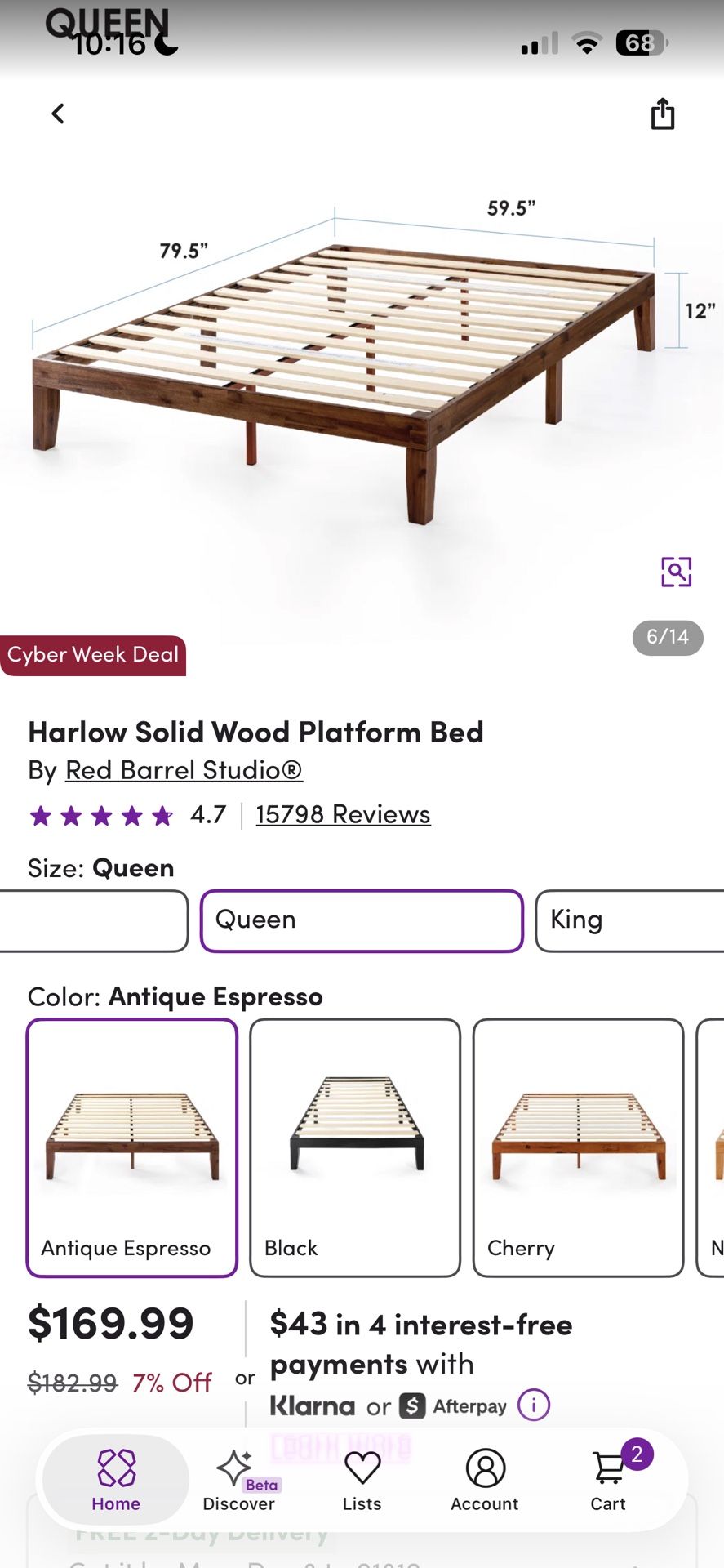Select the King size option

pyautogui.click(x=629, y=920)
